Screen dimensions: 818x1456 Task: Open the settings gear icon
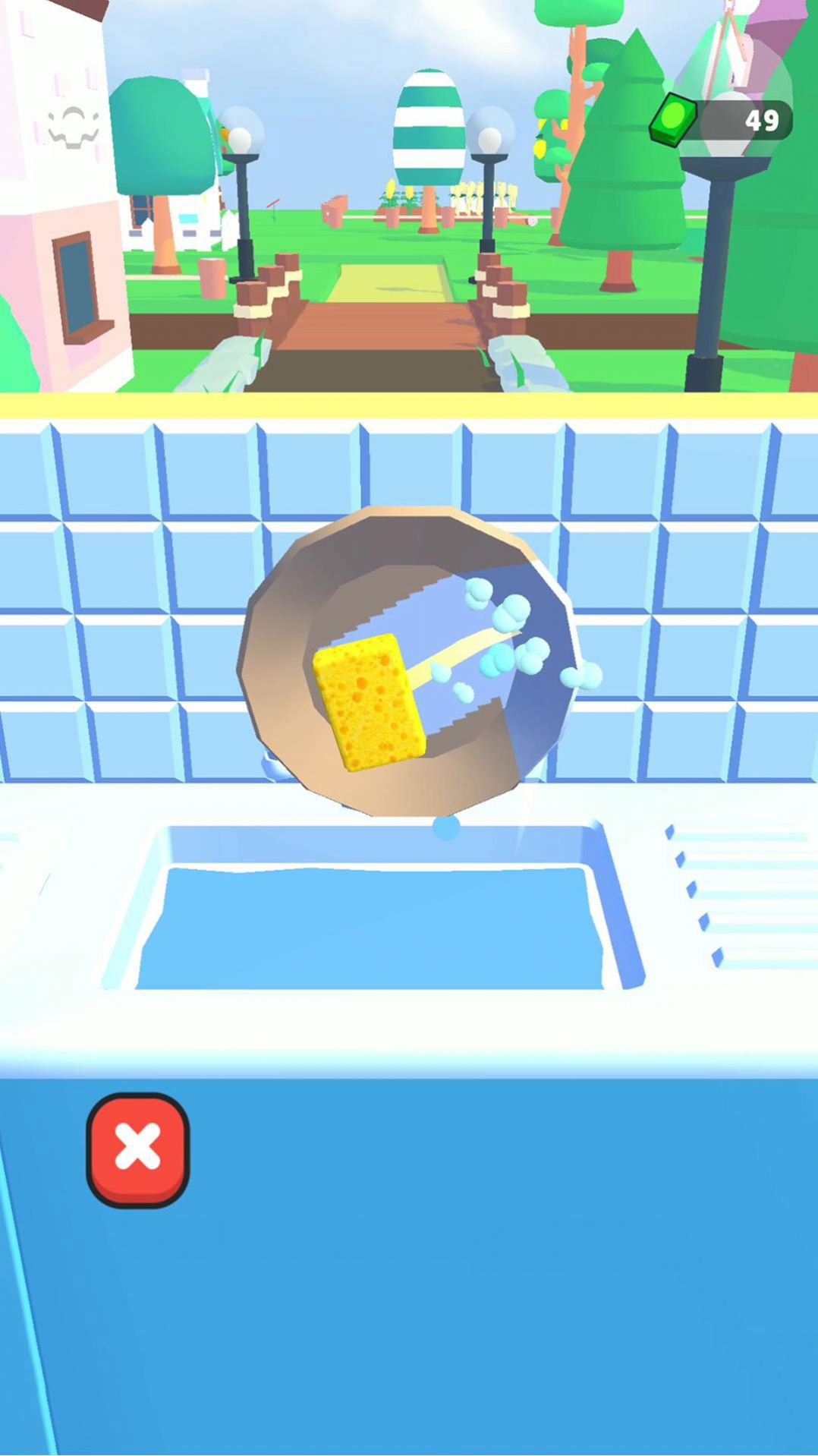[x=74, y=128]
